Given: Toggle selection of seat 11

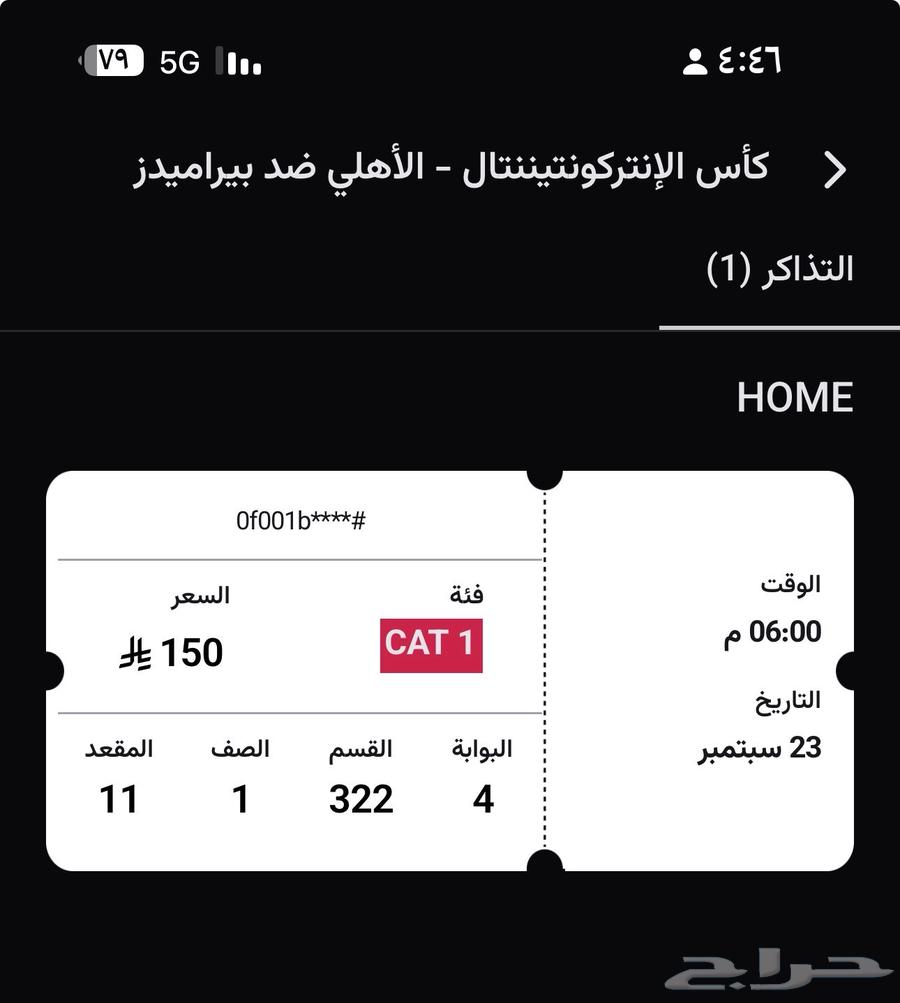Looking at the screenshot, I should point(120,798).
